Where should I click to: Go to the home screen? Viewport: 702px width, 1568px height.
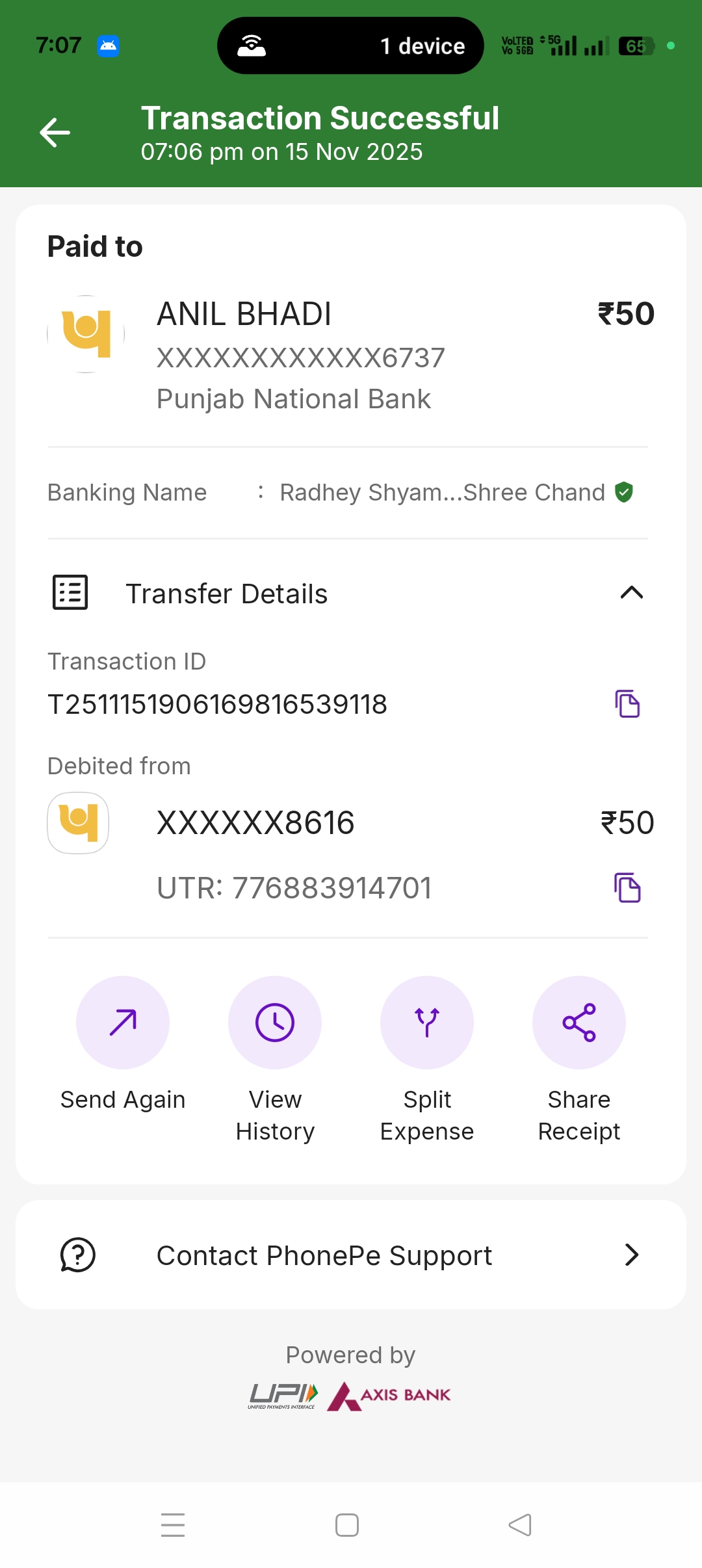tap(347, 1524)
